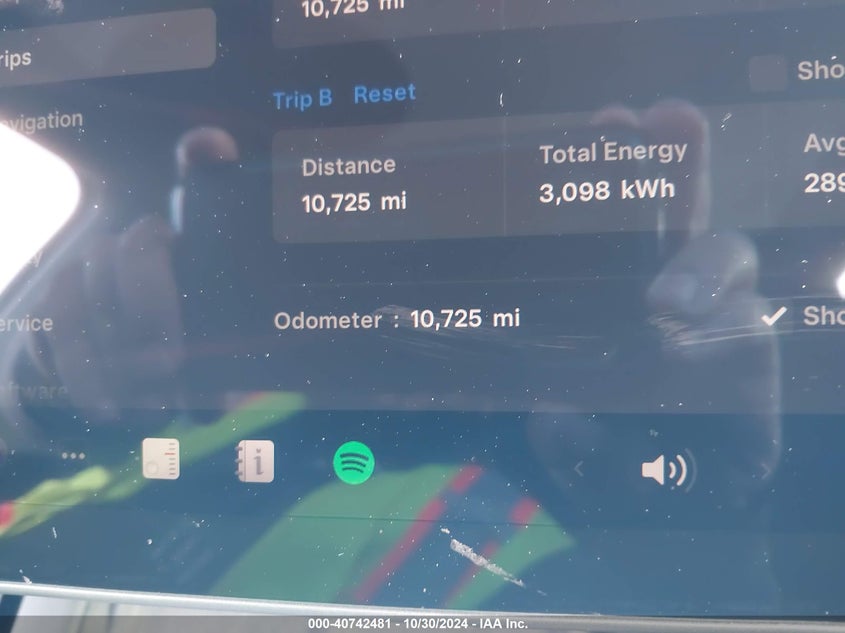The width and height of the screenshot is (845, 633).
Task: Uncheck the checked Show option beside Odometer
Action: [x=773, y=317]
